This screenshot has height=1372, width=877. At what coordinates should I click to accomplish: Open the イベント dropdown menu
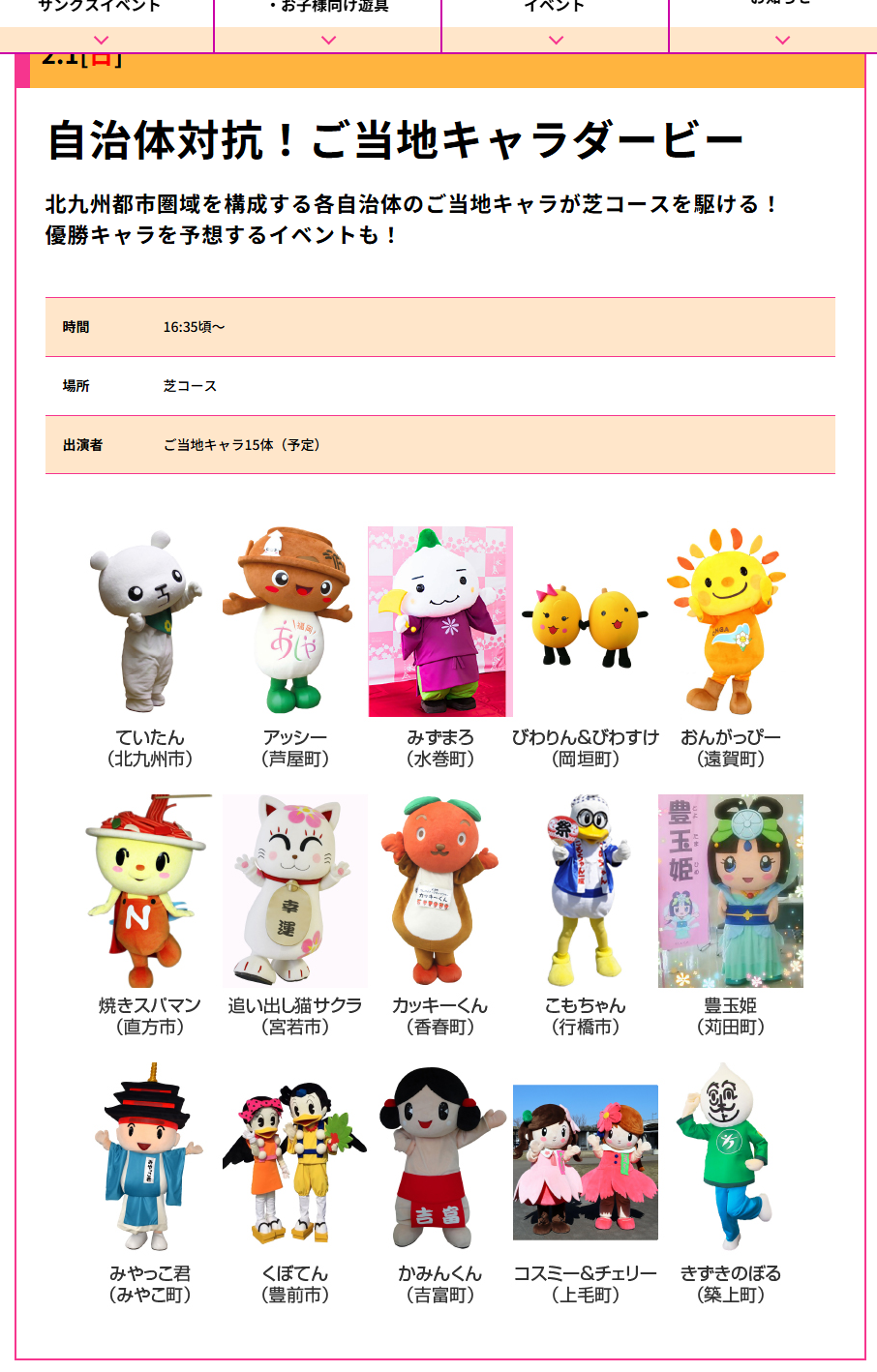556,40
